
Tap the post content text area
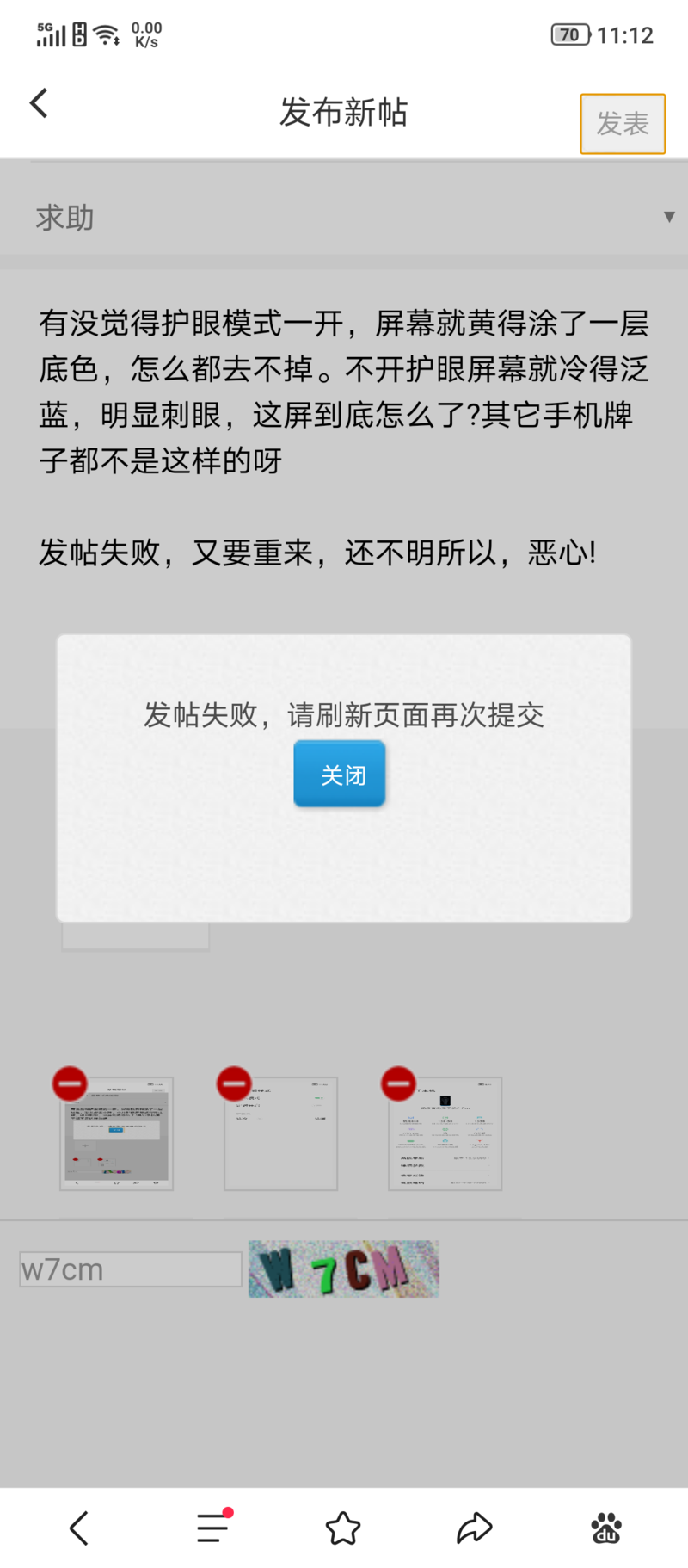(344, 413)
